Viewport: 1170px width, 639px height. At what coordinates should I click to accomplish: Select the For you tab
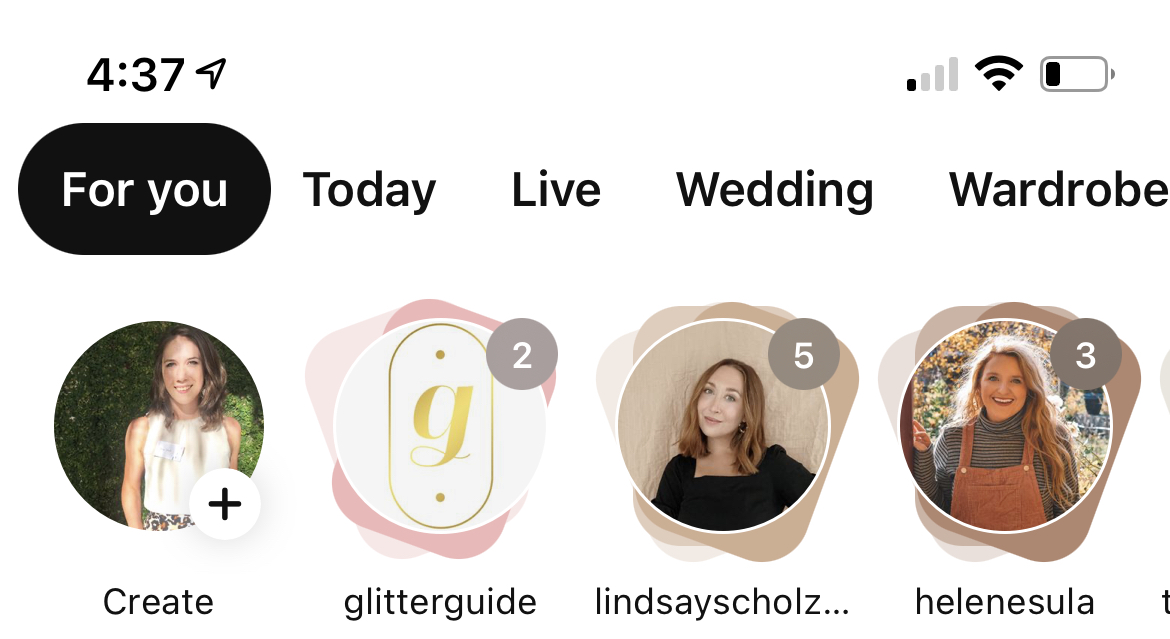144,190
